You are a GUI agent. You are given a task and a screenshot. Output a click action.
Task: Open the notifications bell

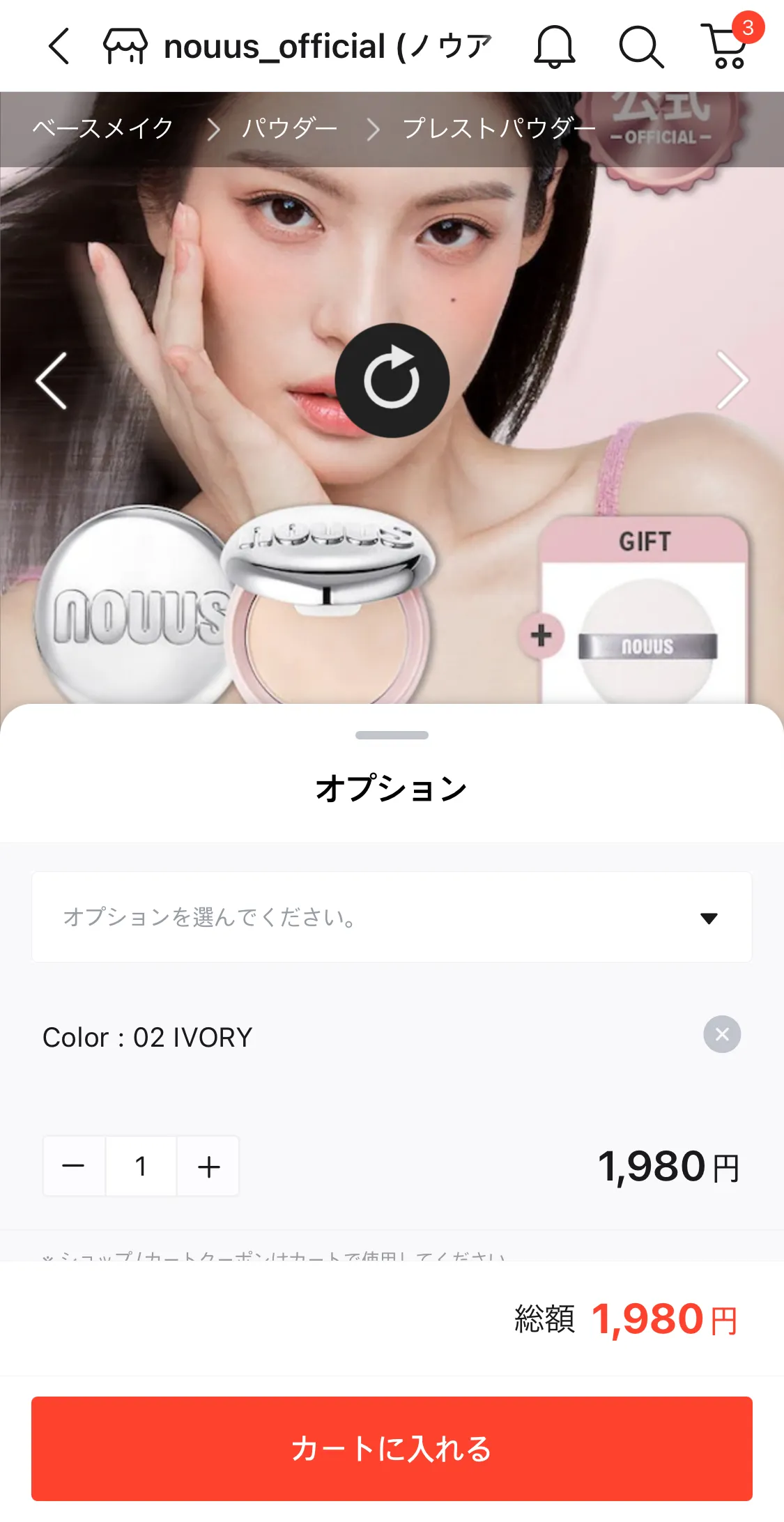(554, 47)
